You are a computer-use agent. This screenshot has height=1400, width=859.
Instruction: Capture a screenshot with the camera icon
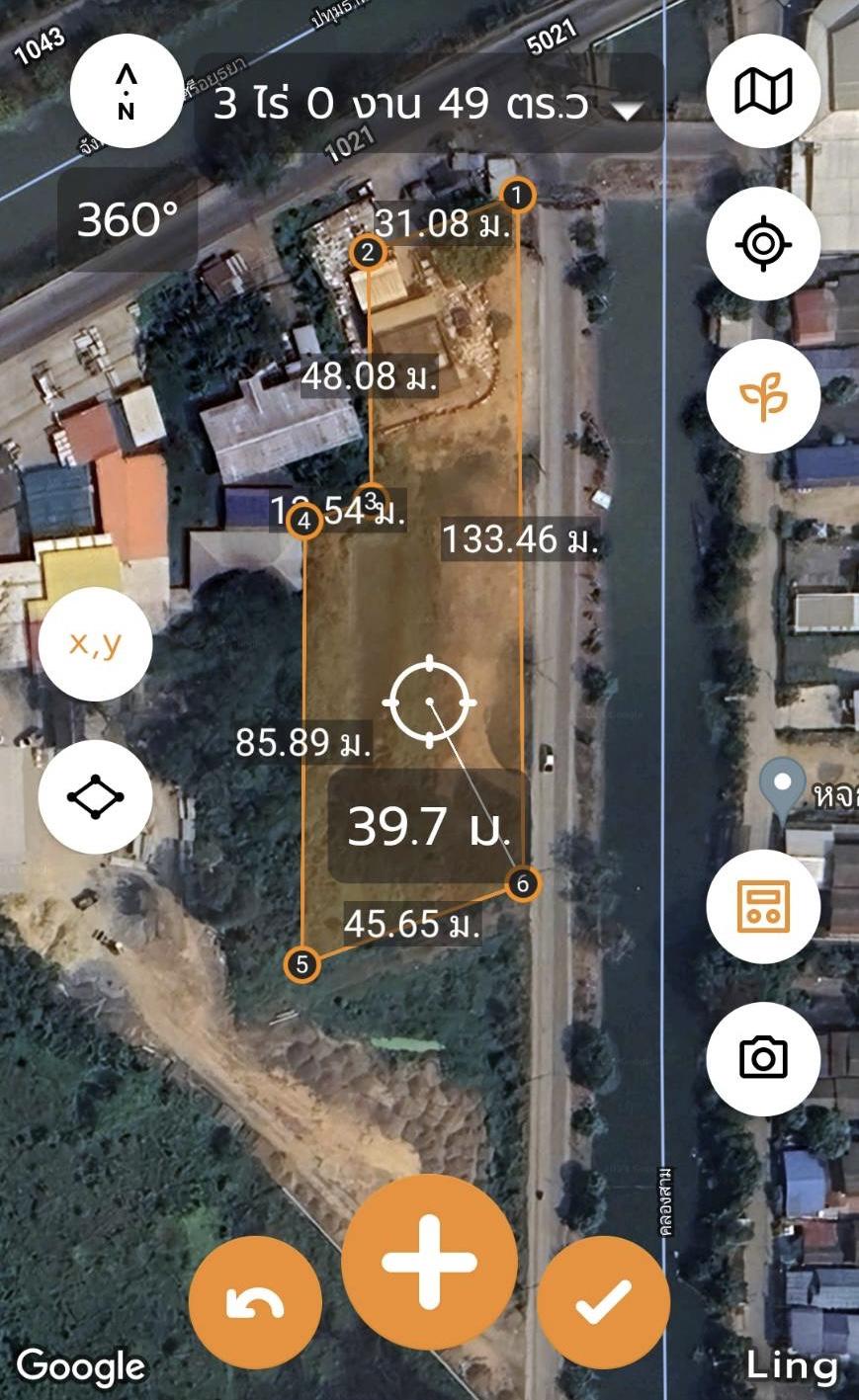[x=763, y=1059]
